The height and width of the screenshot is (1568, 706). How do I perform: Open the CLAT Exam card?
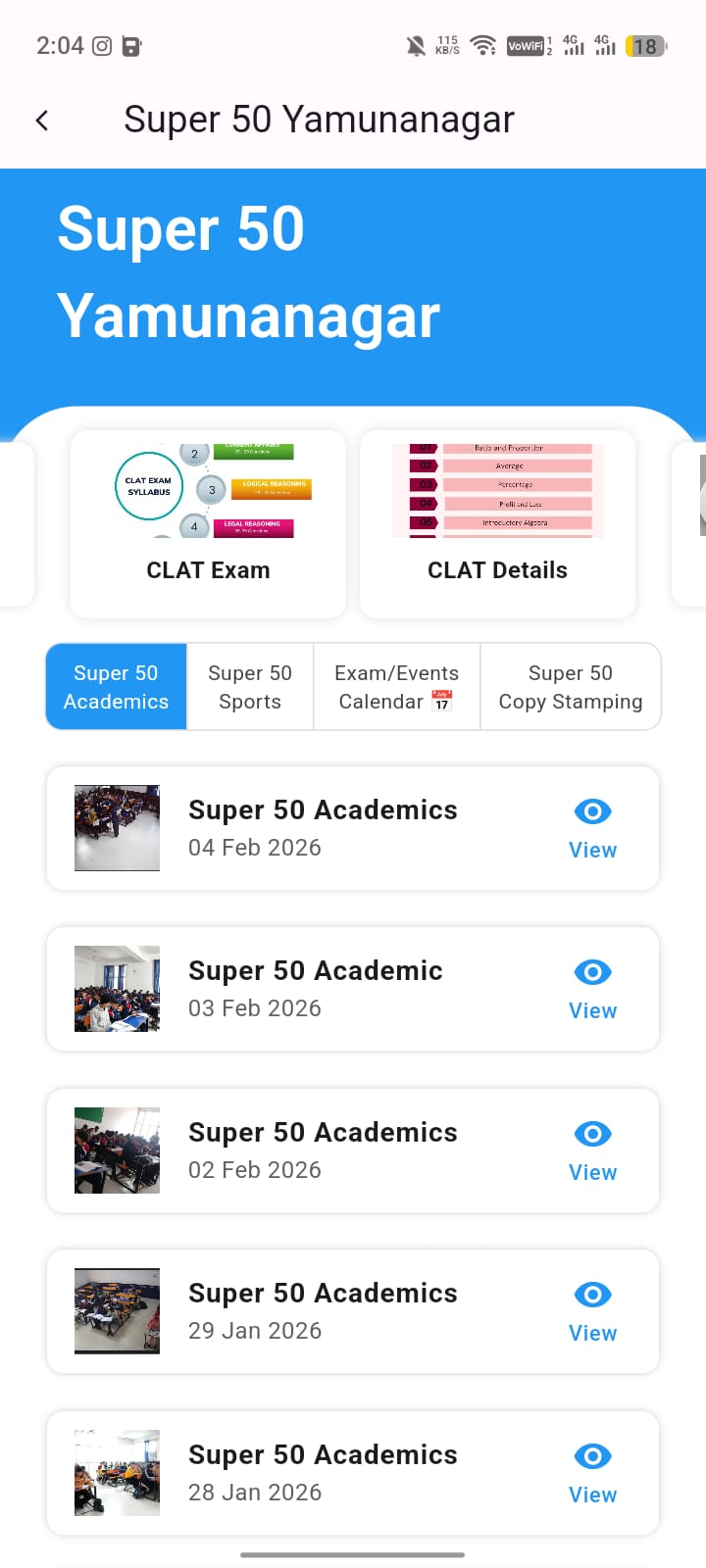coord(208,524)
